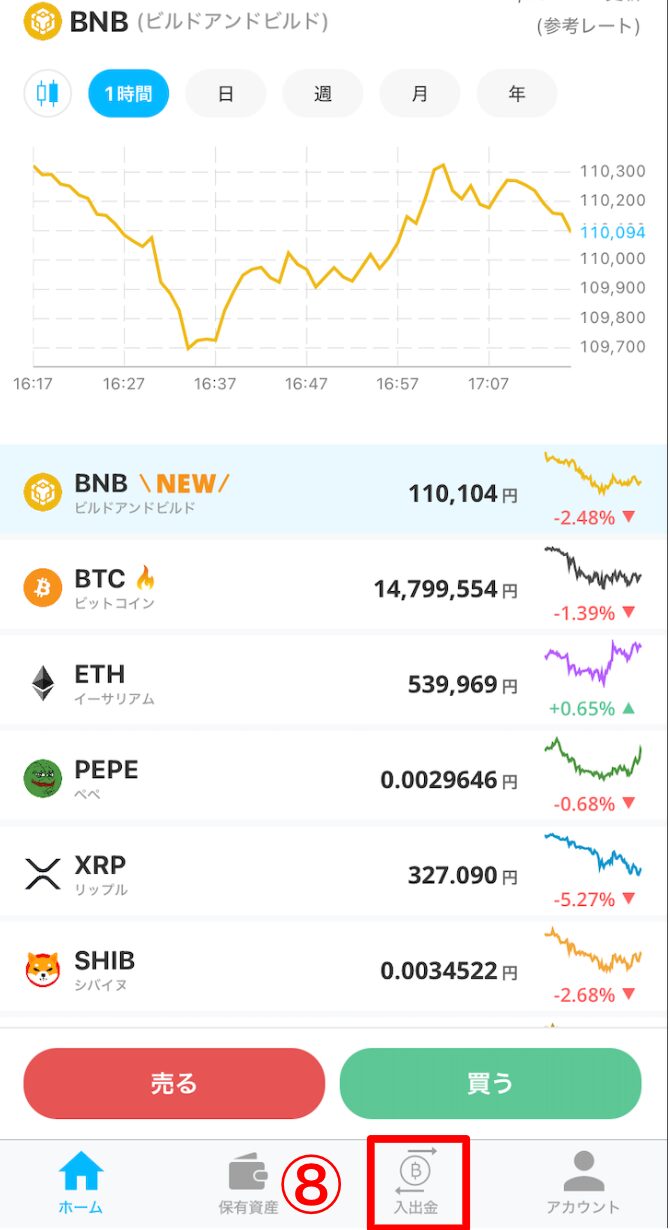Select the 日 chart range
The width and height of the screenshot is (670, 1230).
(x=226, y=94)
